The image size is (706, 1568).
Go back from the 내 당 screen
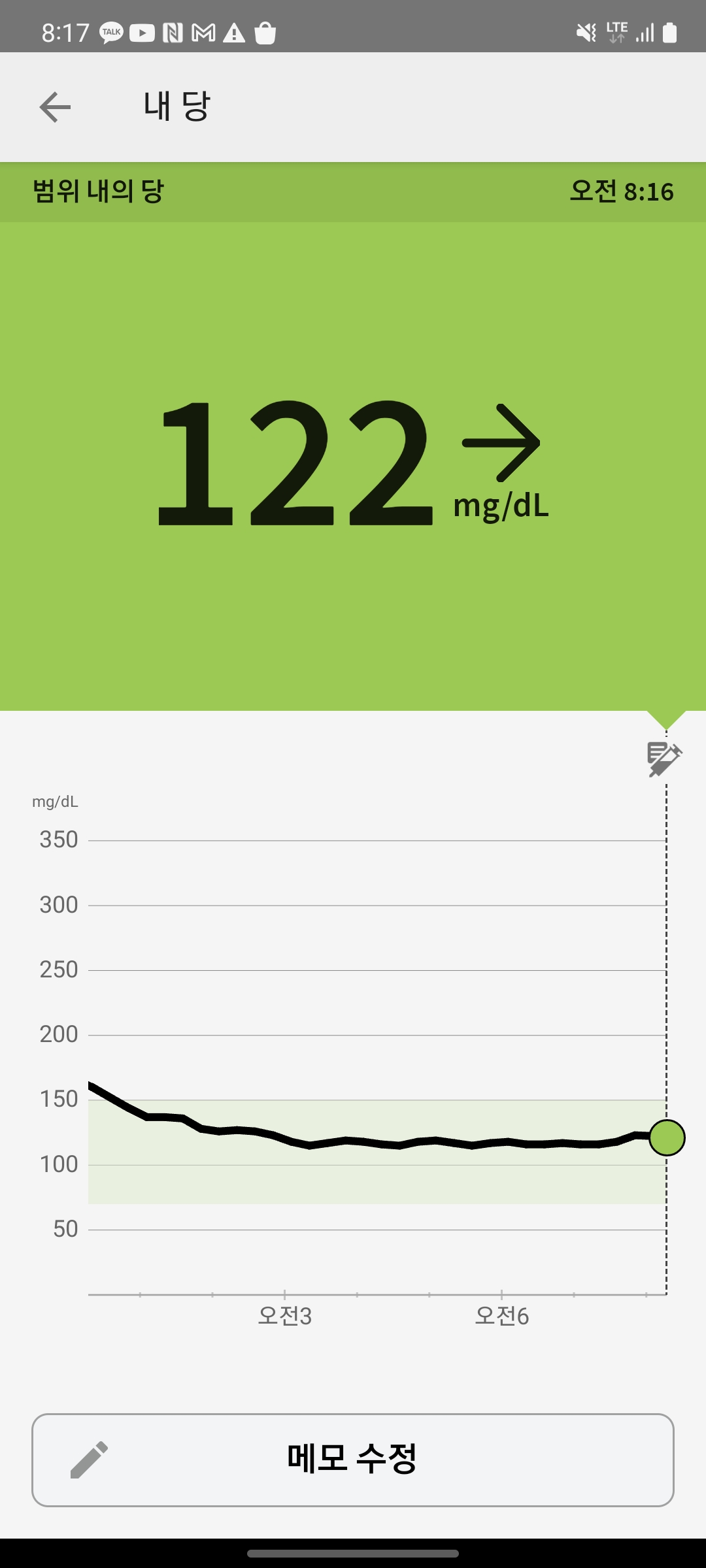tap(55, 107)
